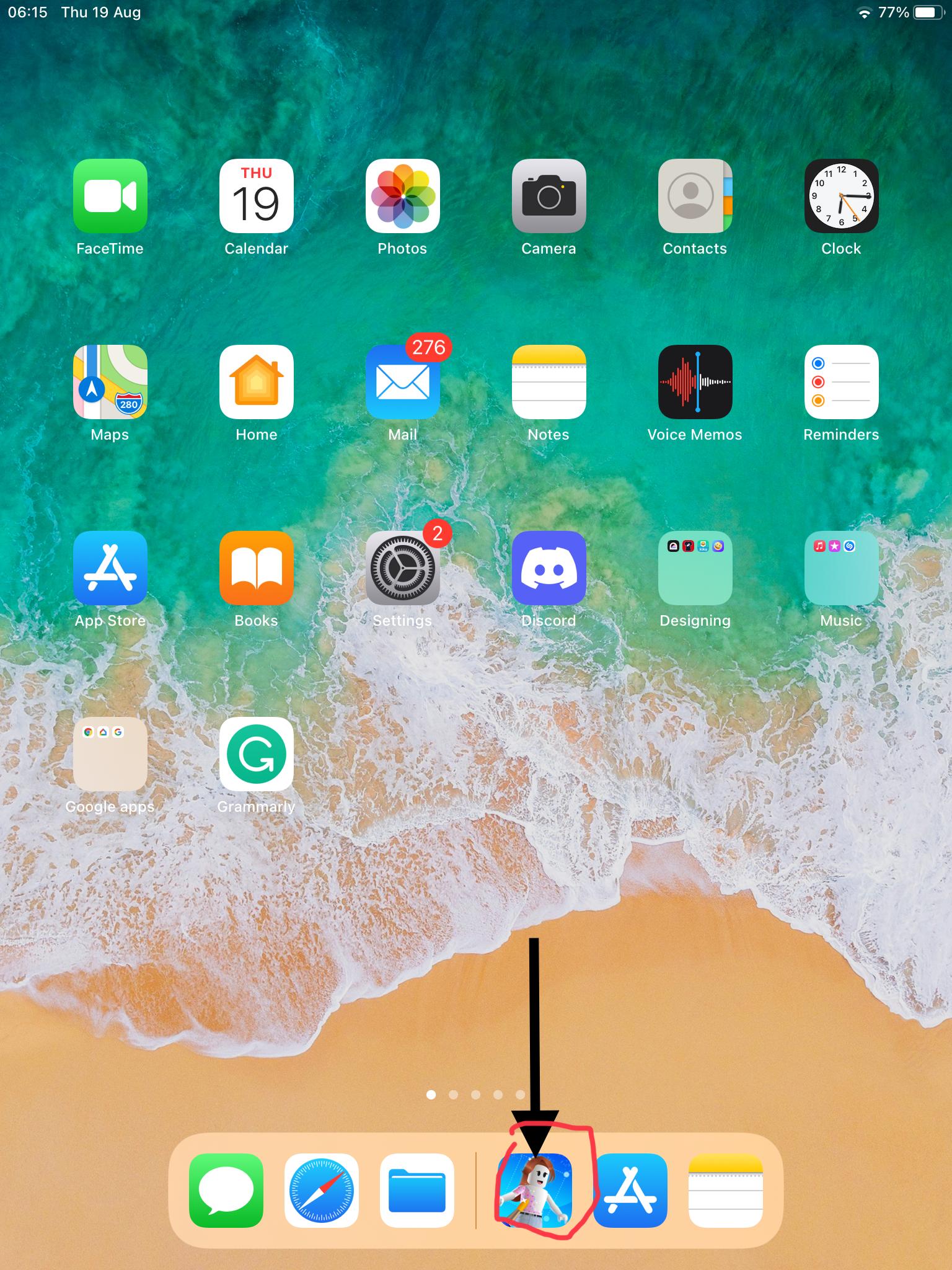Image resolution: width=952 pixels, height=1270 pixels.
Task: Open the Clock app
Action: (841, 196)
